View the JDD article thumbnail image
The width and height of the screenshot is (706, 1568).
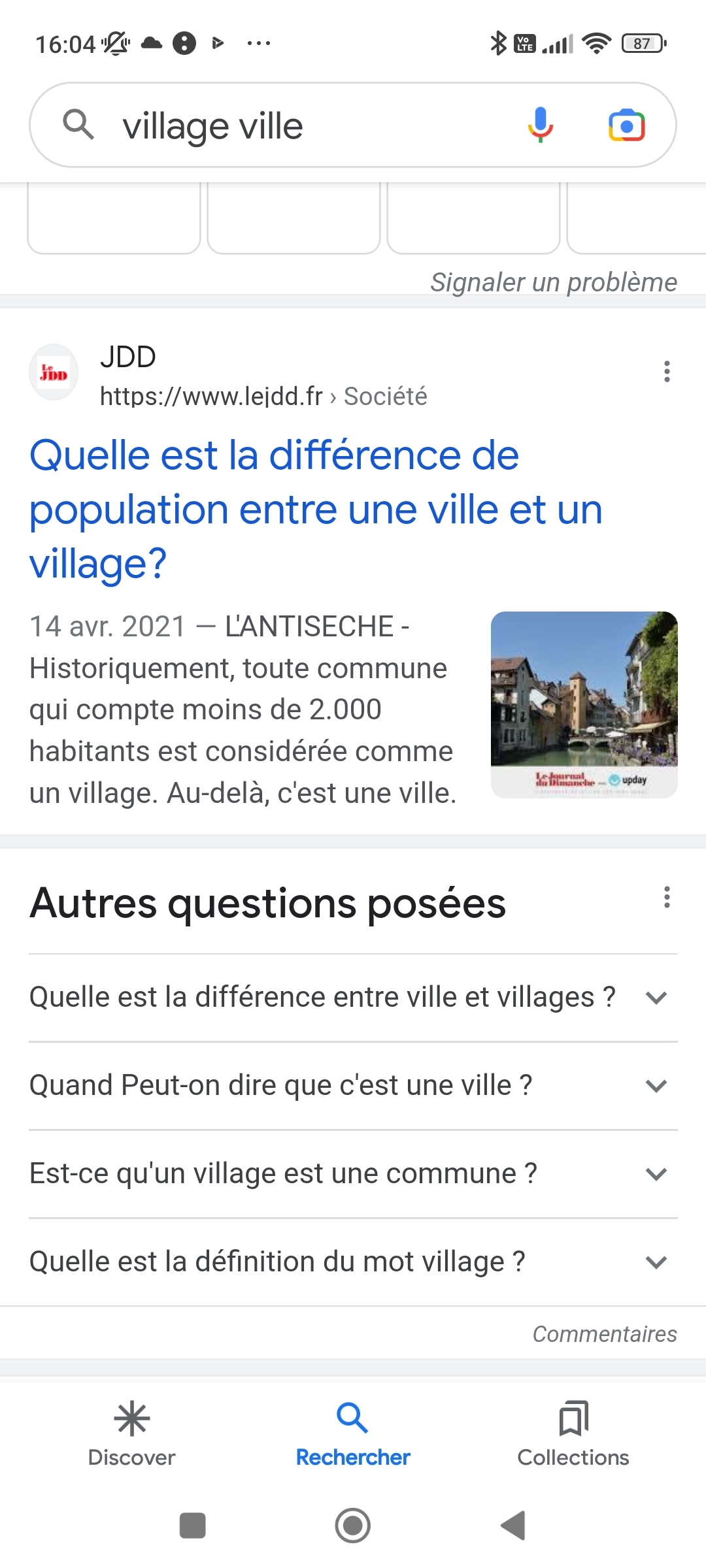(x=584, y=704)
